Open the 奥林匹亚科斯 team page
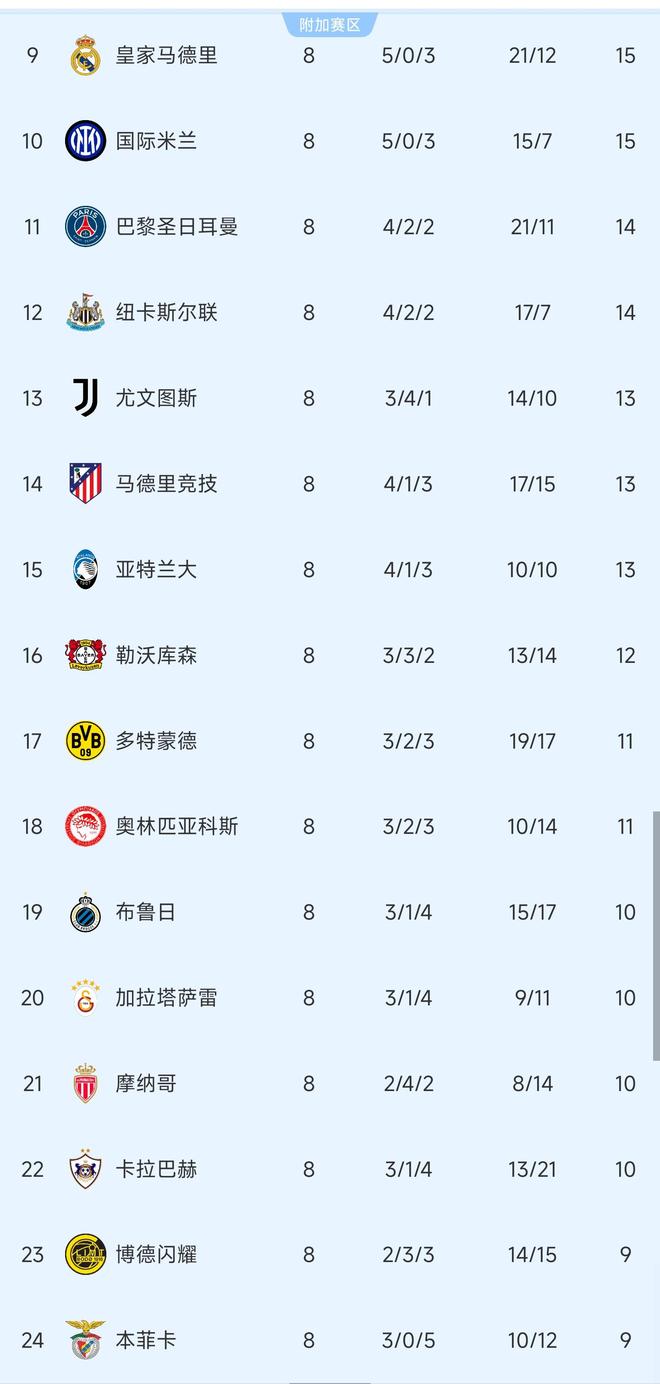The image size is (660, 1384). tap(176, 827)
